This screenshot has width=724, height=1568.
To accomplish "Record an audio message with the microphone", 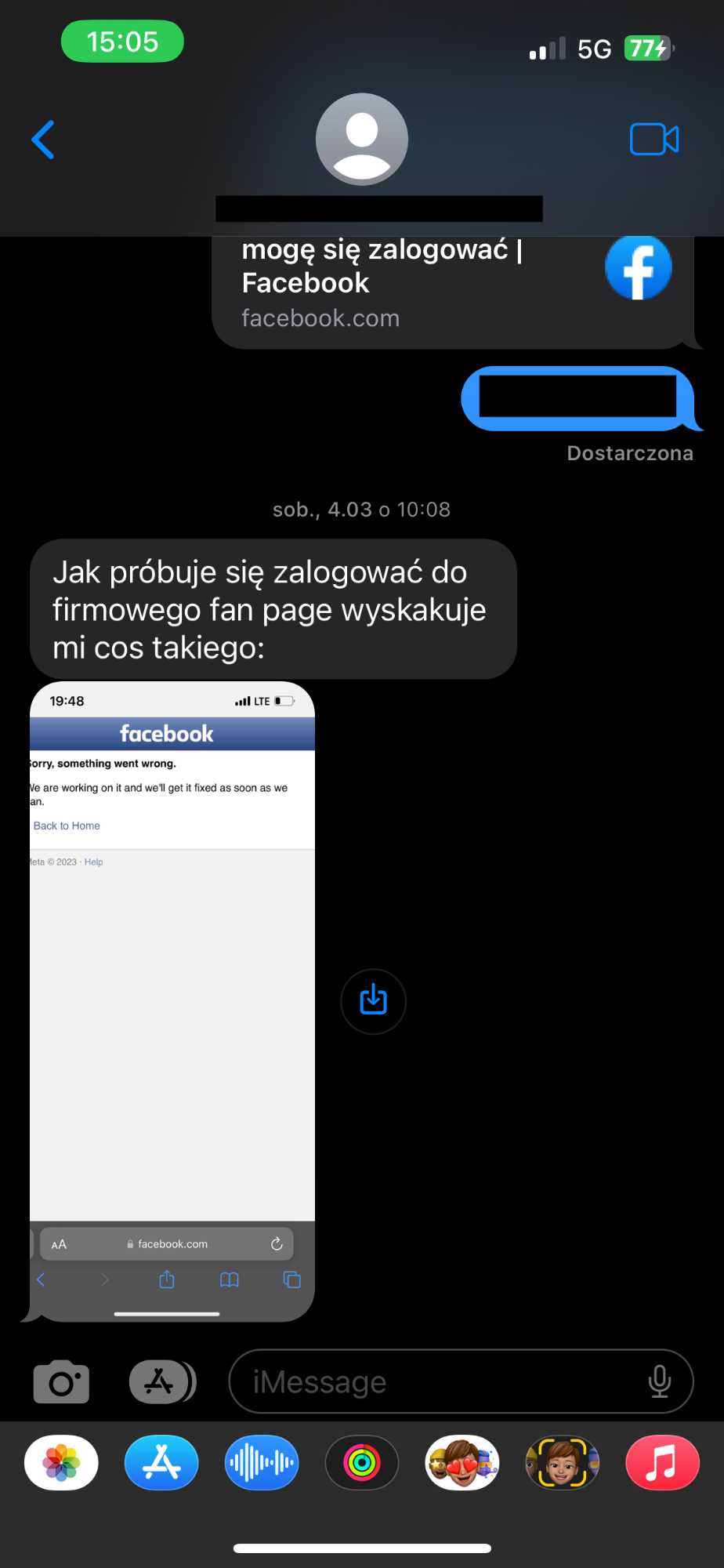I will [660, 1381].
